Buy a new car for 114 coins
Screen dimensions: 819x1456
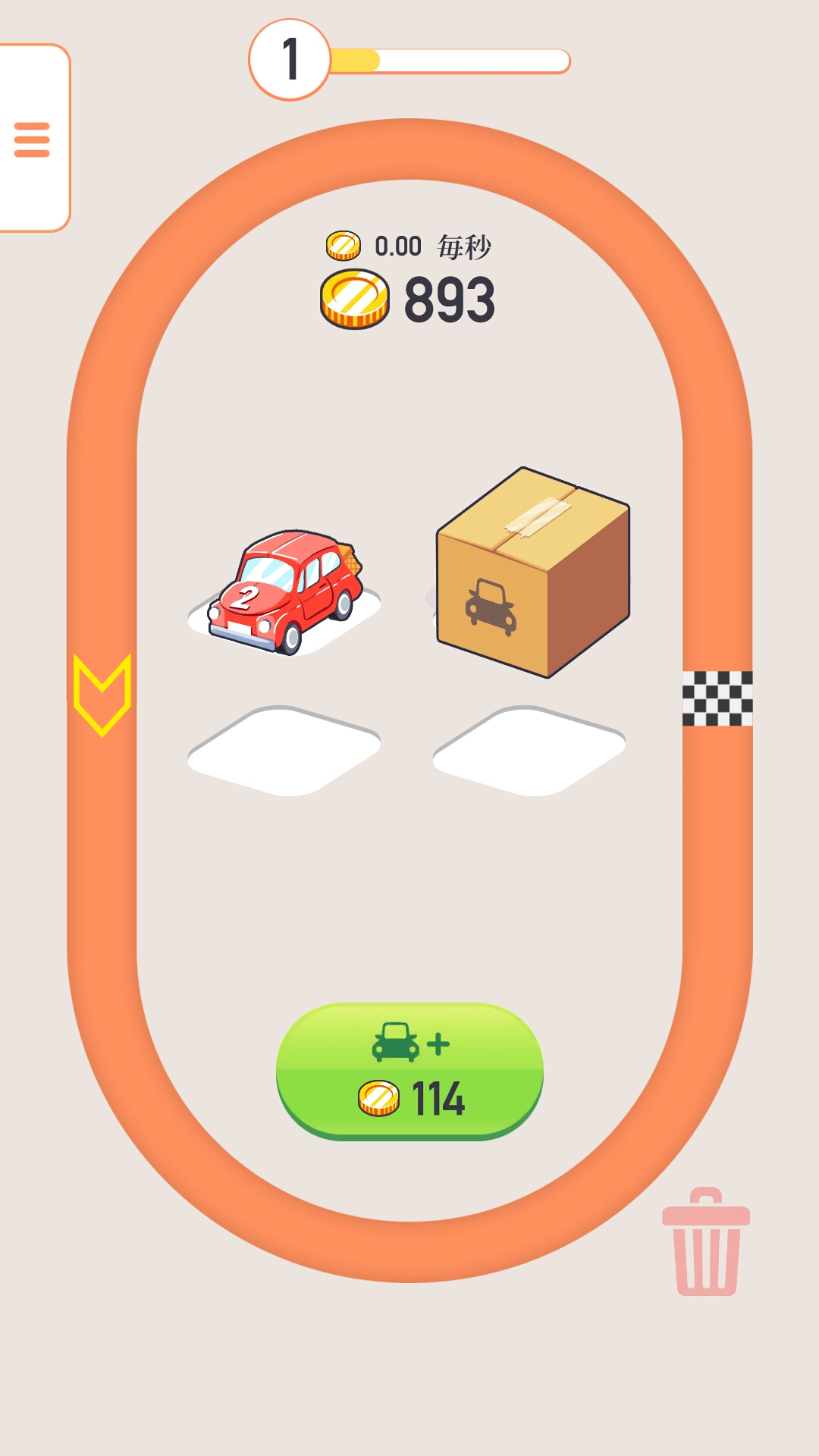(x=409, y=1071)
